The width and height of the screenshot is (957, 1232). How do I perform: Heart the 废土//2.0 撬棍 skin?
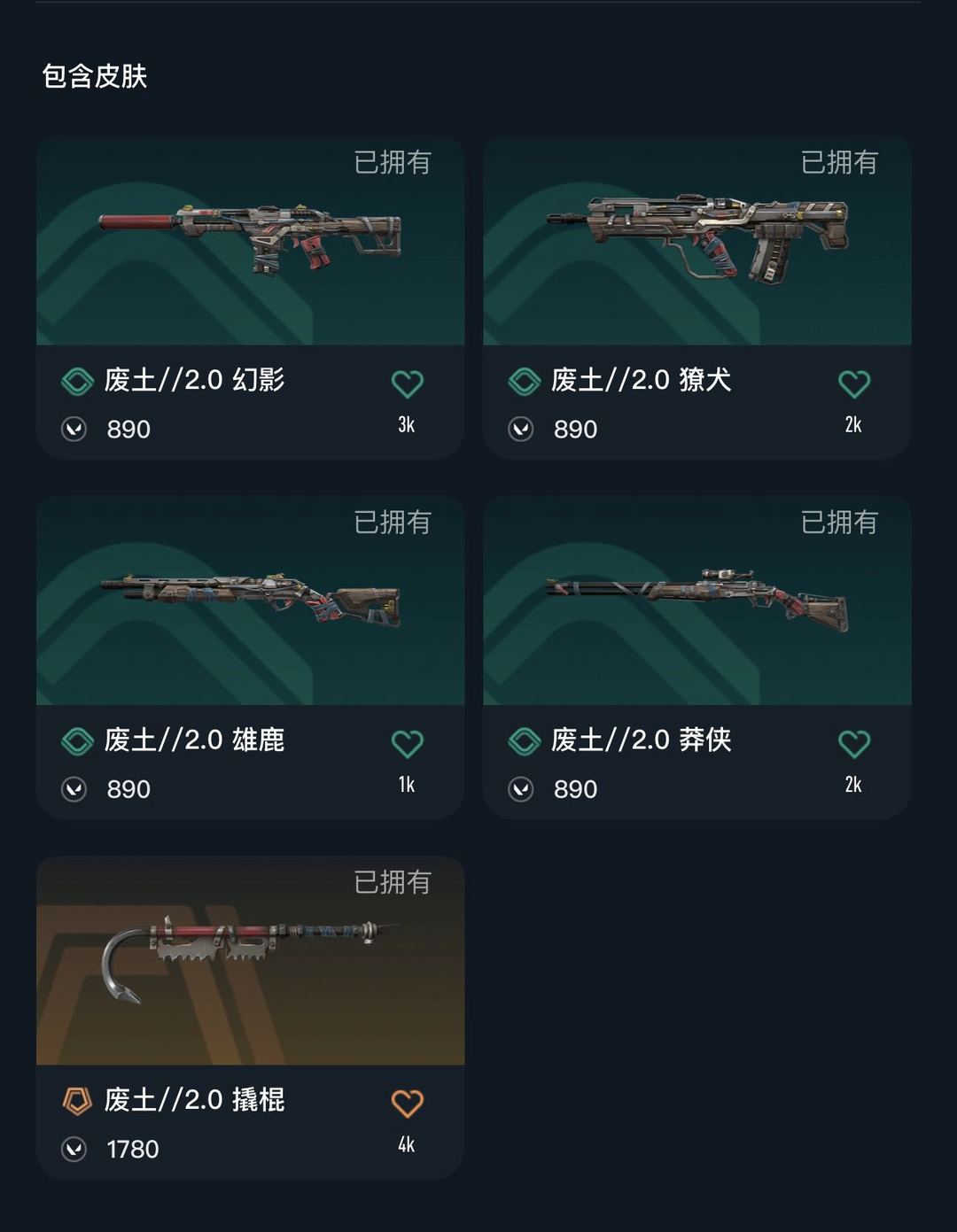[407, 1104]
